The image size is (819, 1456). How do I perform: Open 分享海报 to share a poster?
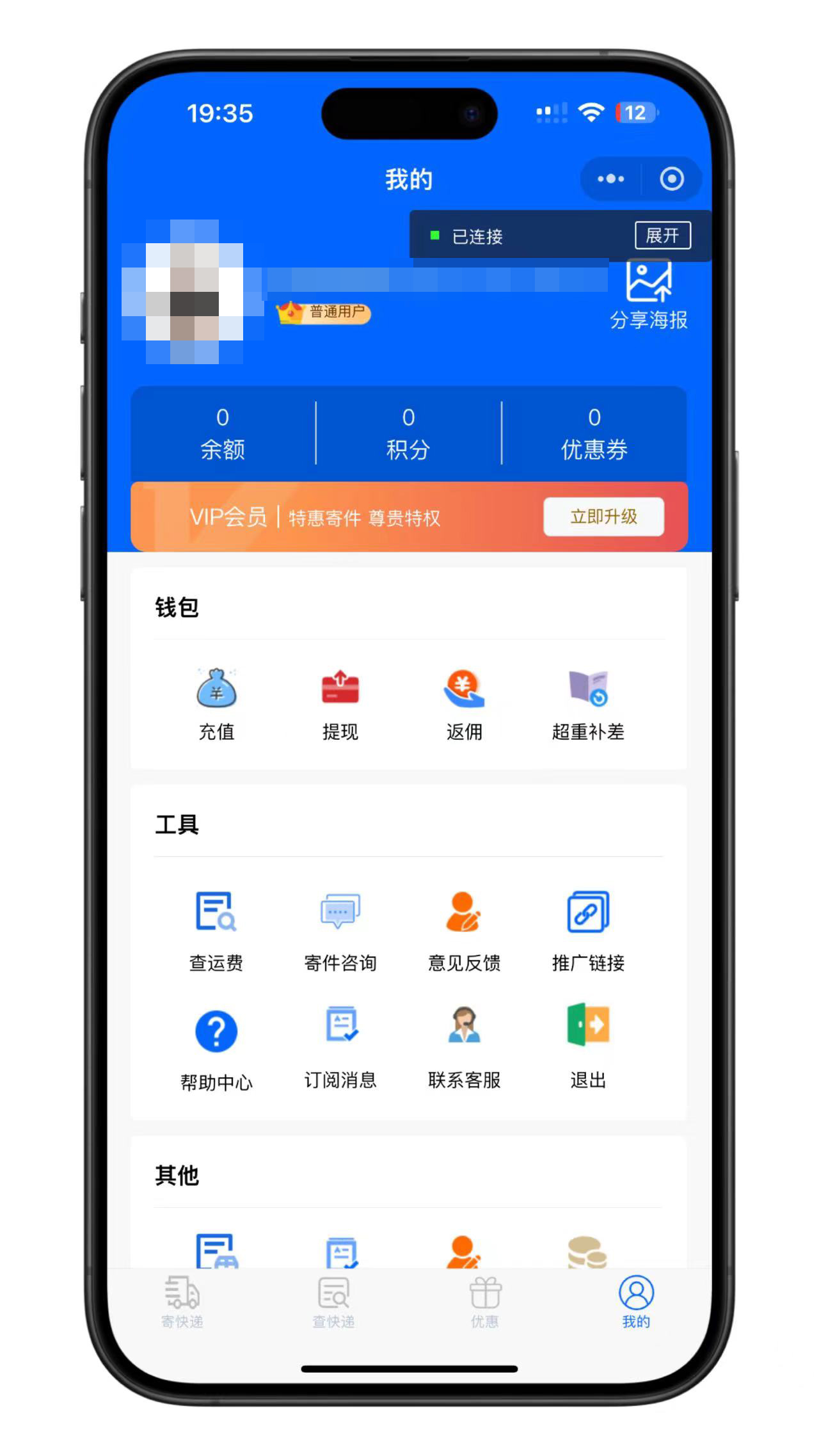point(648,294)
